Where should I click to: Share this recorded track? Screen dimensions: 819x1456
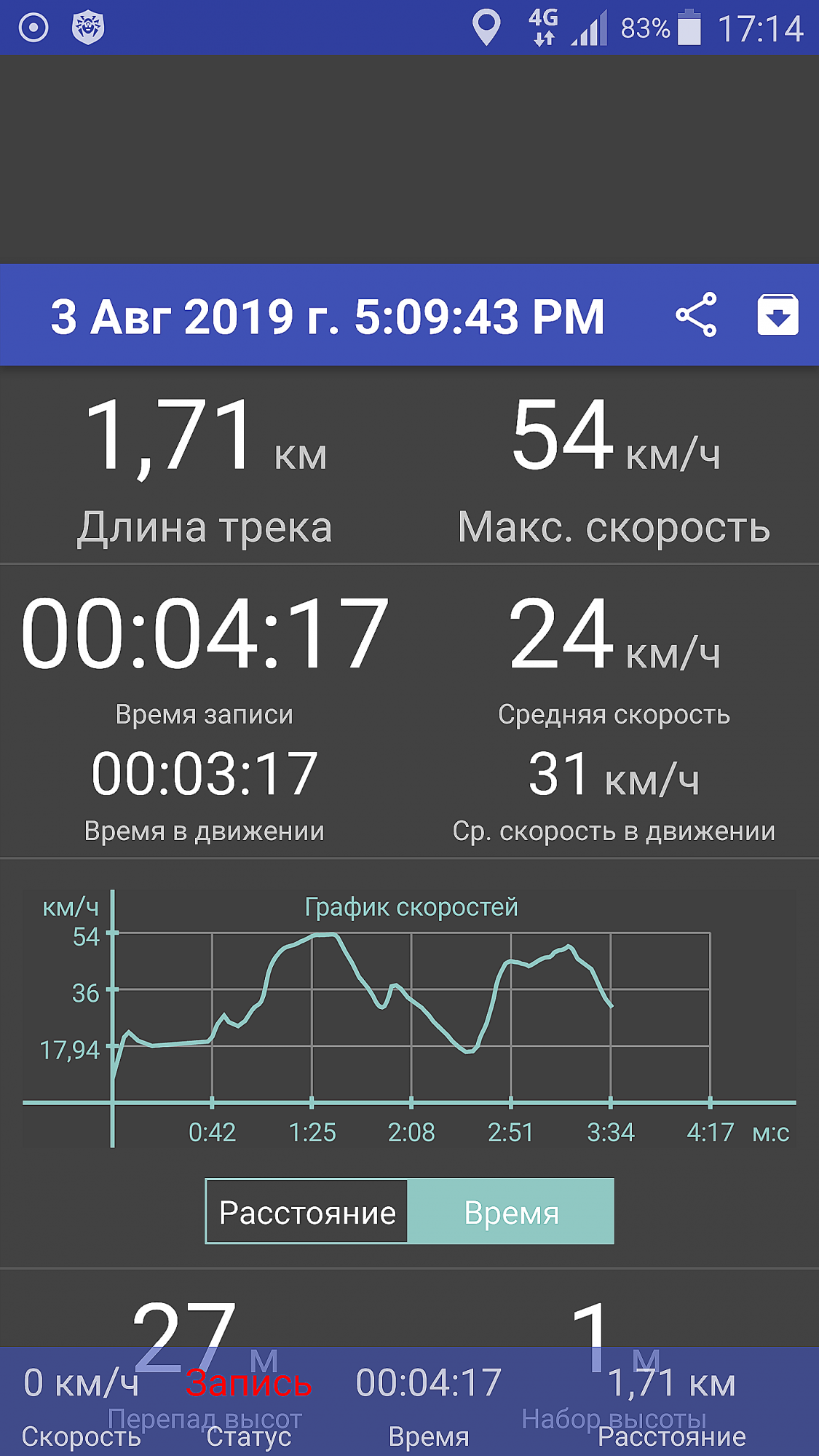[696, 314]
